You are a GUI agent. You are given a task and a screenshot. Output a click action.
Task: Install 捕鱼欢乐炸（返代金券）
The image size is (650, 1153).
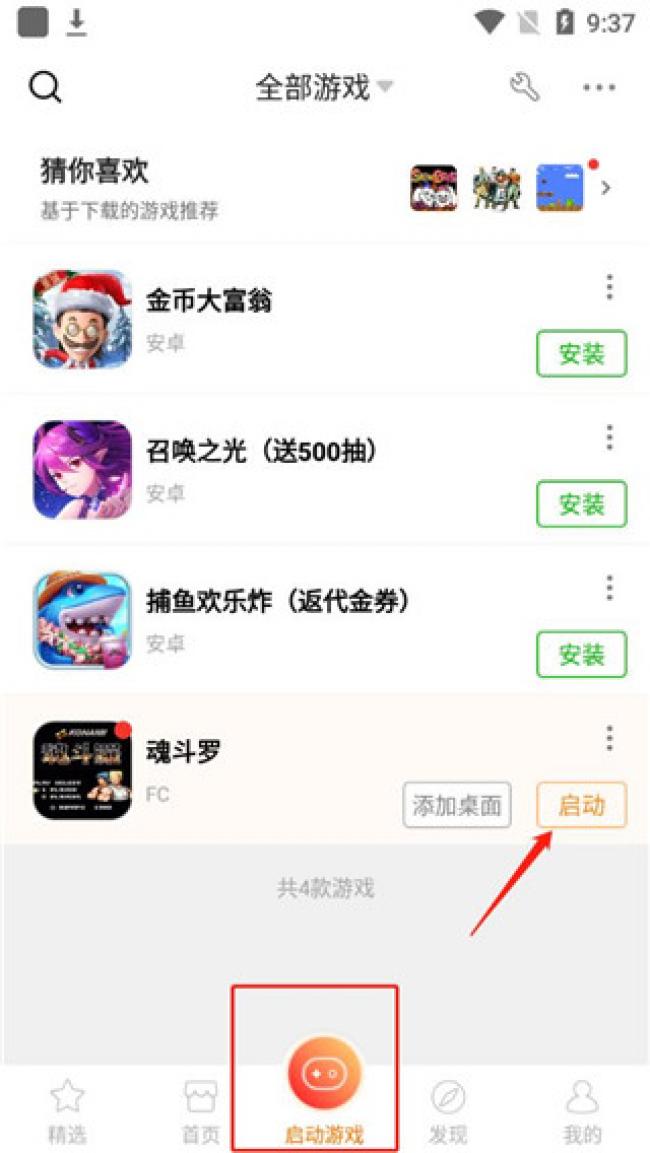point(581,655)
